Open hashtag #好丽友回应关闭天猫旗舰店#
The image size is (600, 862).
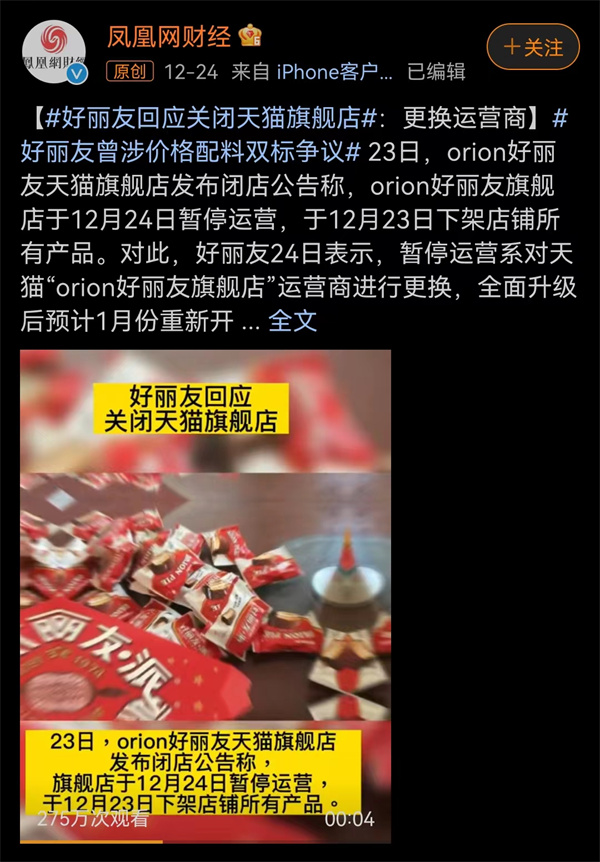click(x=212, y=117)
